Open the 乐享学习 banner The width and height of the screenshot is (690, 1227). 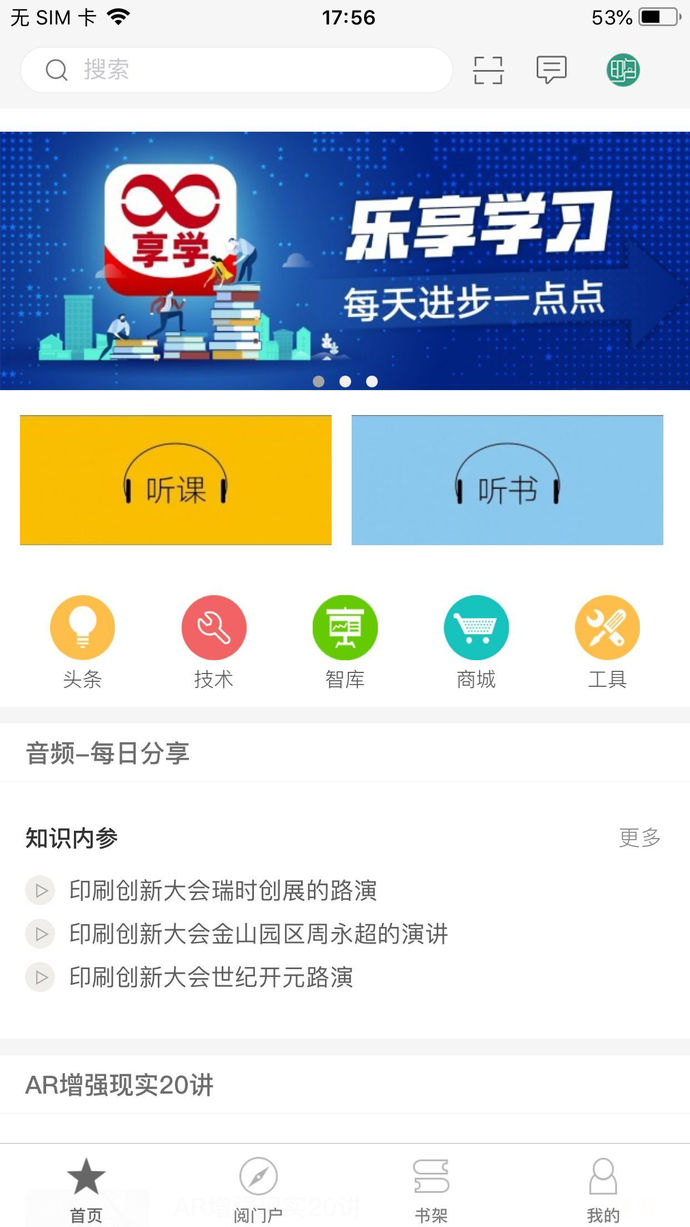pos(345,260)
